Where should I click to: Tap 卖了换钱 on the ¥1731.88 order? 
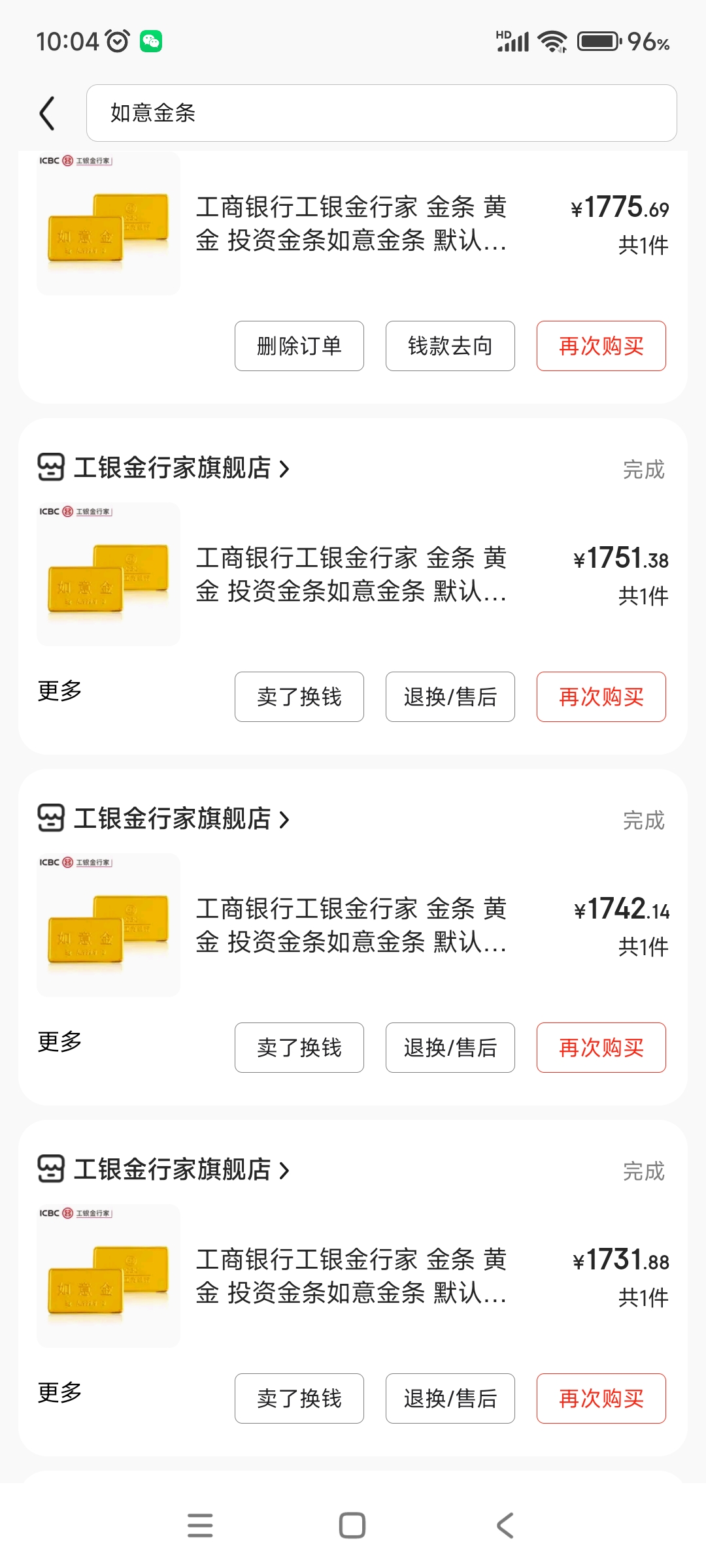point(299,1398)
